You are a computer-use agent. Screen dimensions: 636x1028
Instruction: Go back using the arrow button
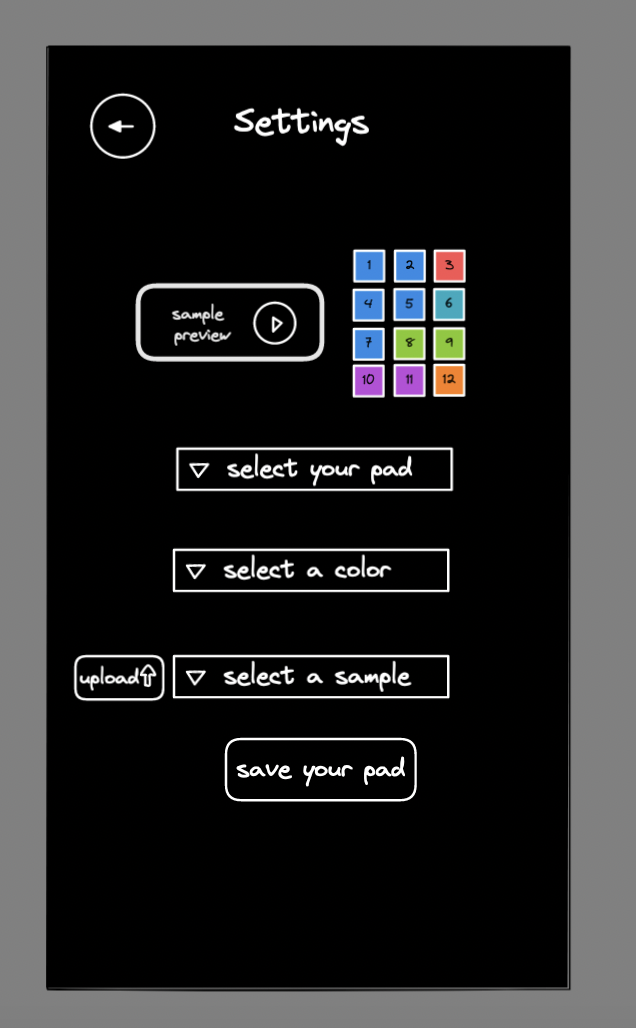pyautogui.click(x=123, y=126)
